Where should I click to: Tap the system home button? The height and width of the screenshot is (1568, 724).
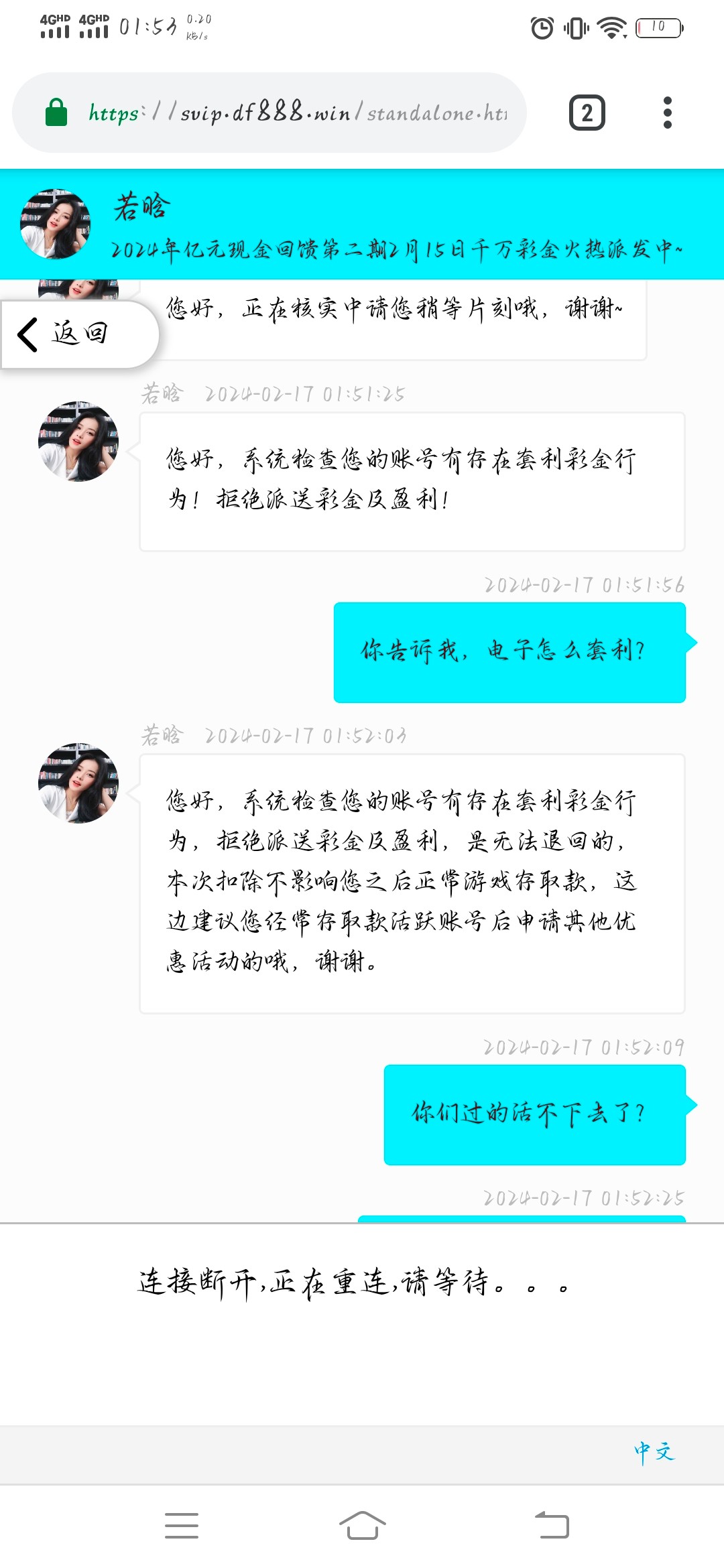[x=362, y=1526]
